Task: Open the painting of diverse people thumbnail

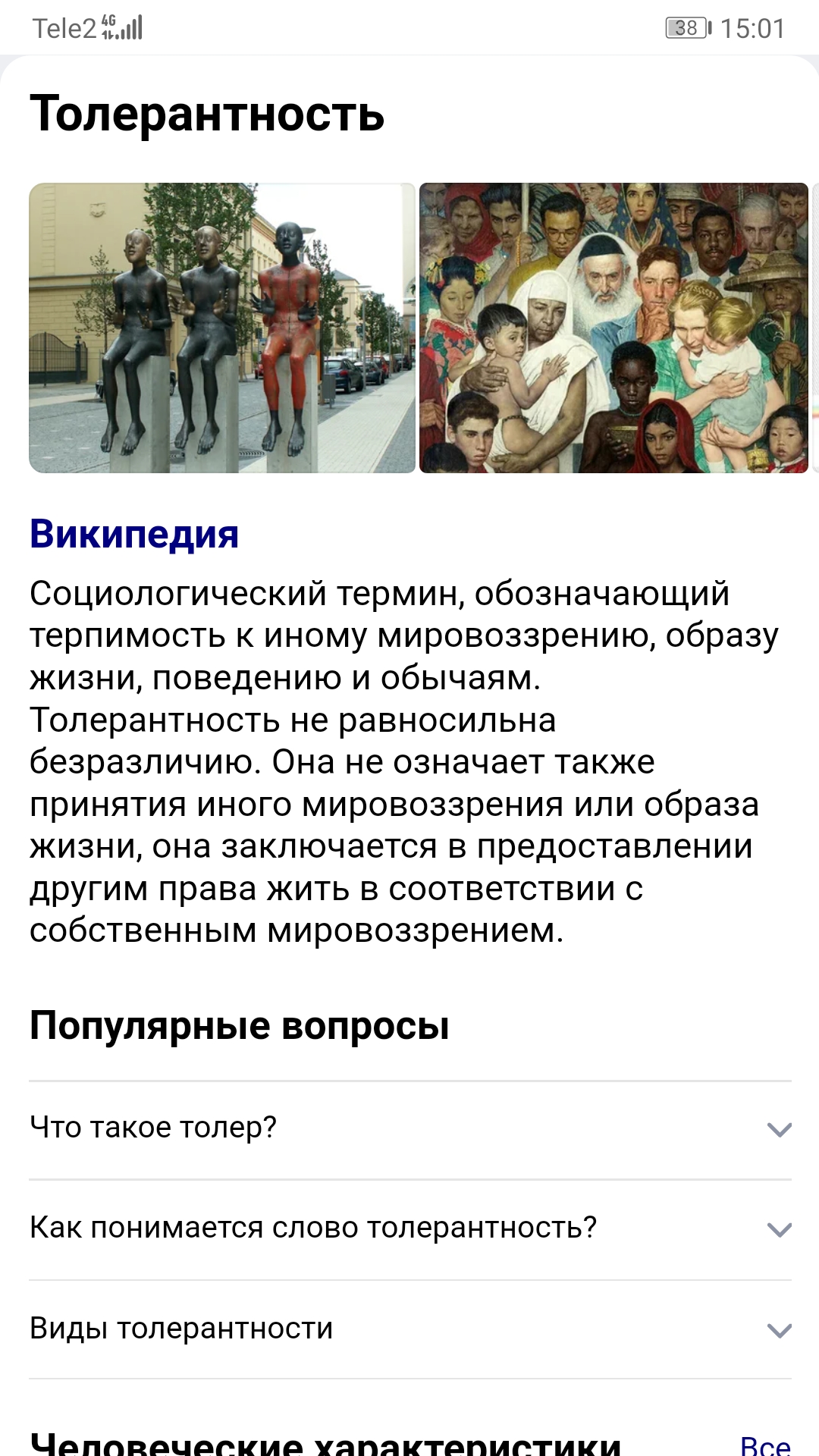Action: [613, 328]
